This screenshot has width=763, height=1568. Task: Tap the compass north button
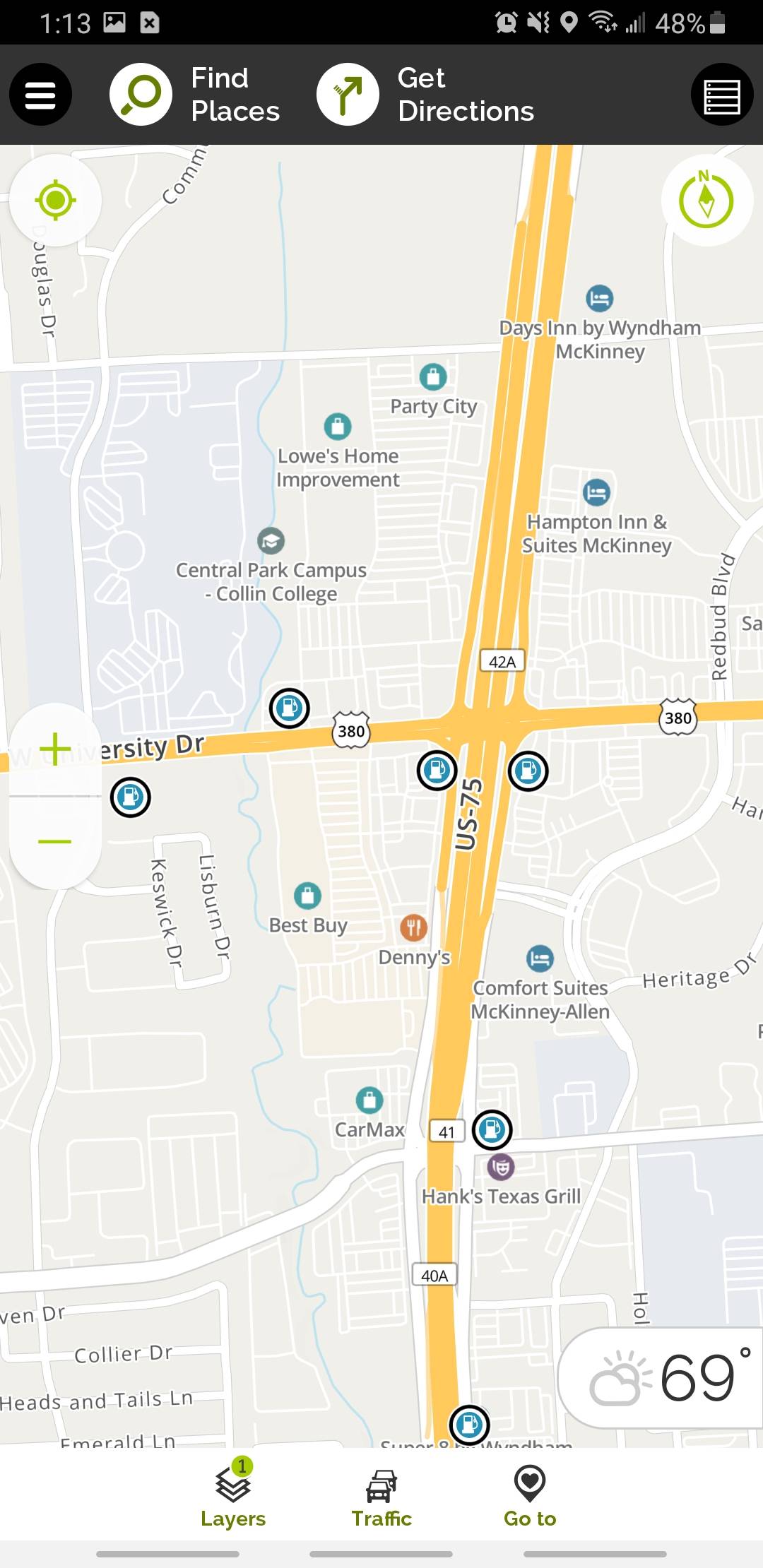[x=706, y=201]
